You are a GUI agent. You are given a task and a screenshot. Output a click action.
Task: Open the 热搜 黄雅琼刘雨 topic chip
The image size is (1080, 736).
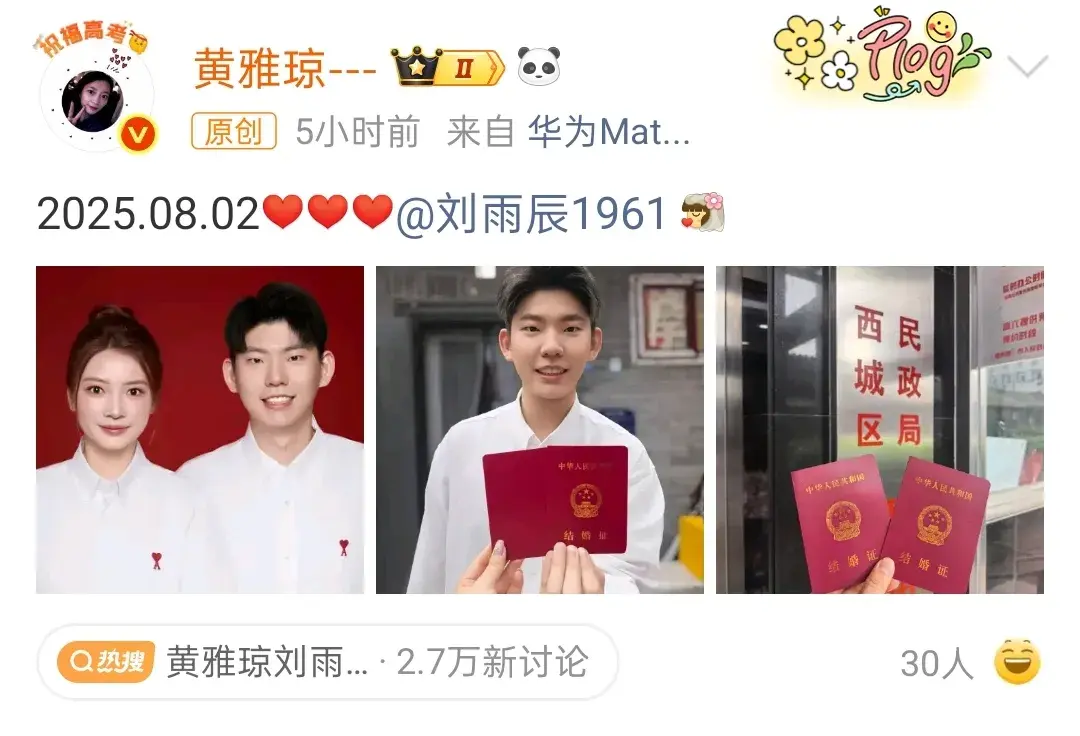[326, 662]
